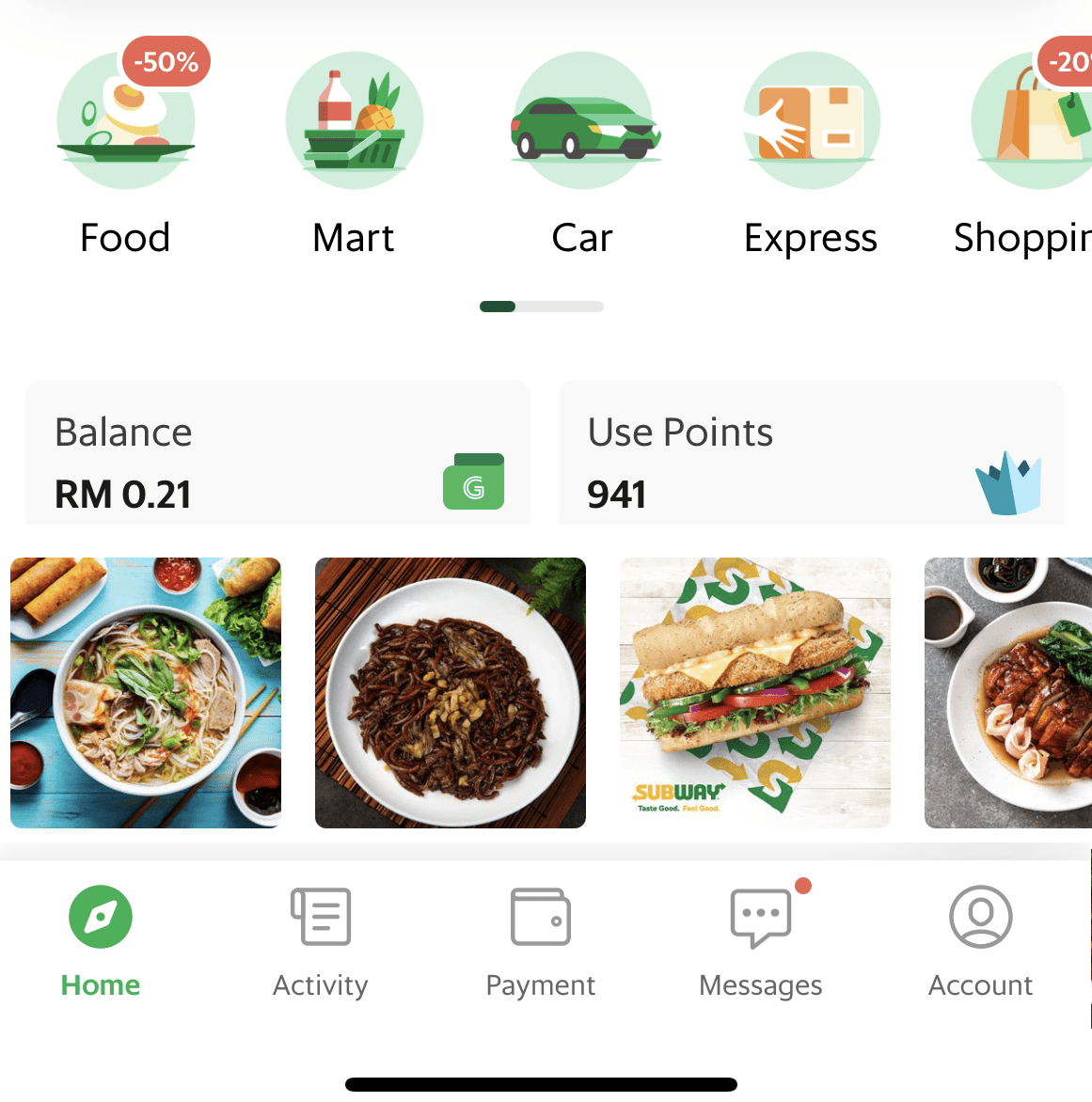This screenshot has height=1102, width=1092.
Task: Check the RM 0.21 Balance card
Action: (x=277, y=453)
